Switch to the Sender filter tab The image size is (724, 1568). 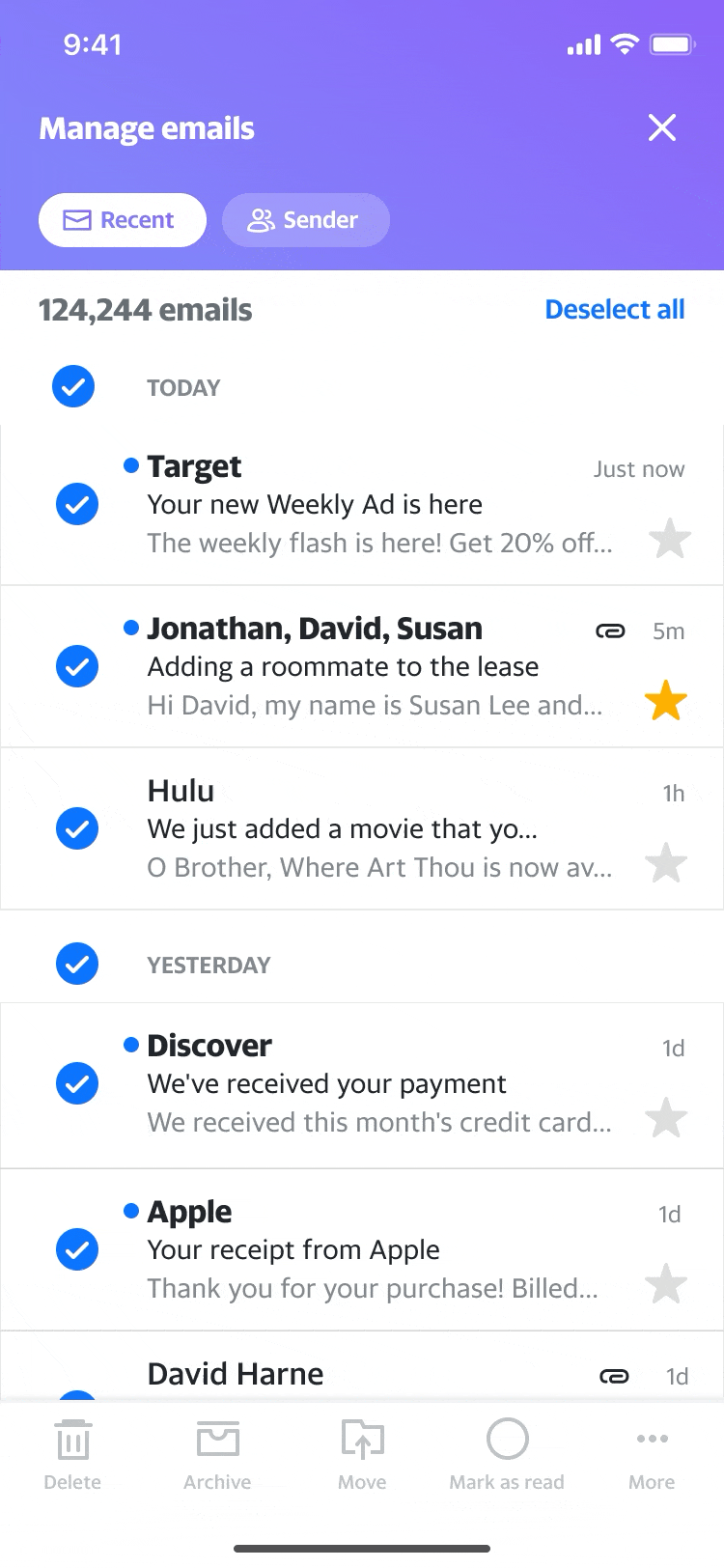click(305, 220)
